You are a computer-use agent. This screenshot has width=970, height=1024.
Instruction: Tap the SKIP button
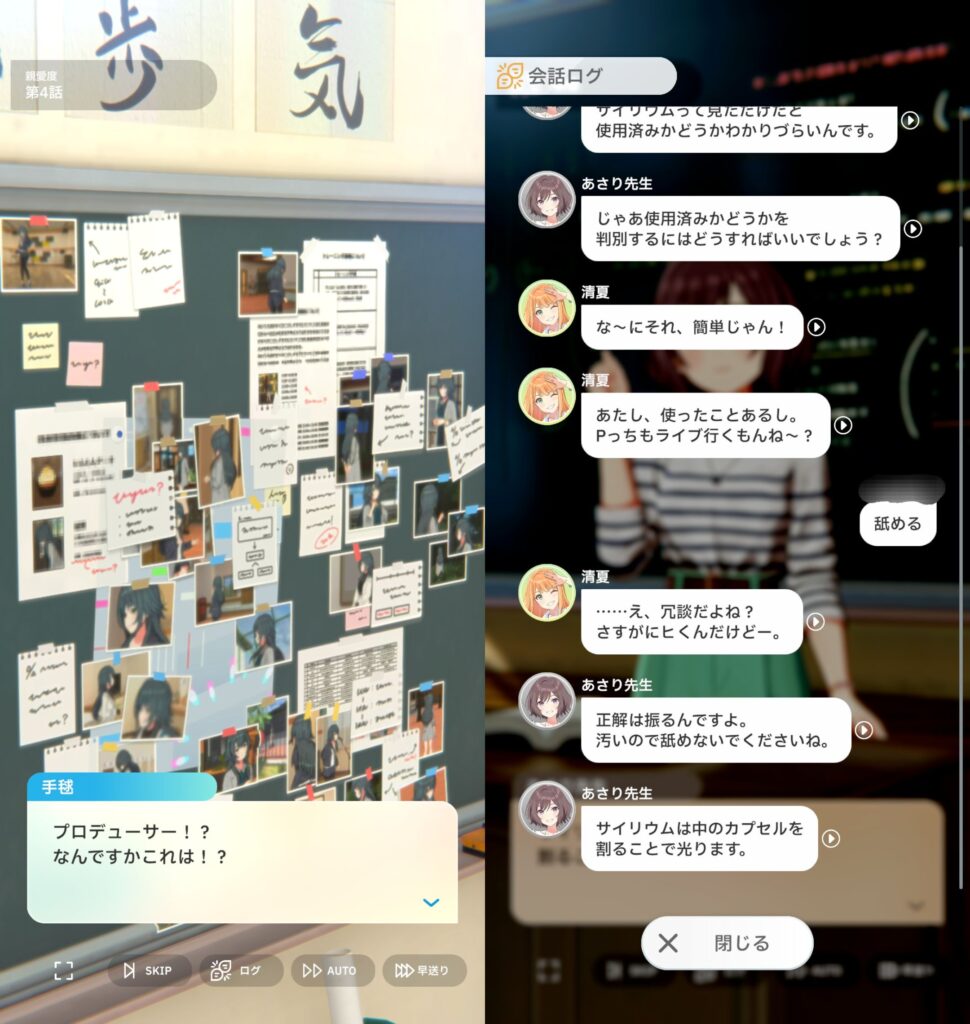pyautogui.click(x=149, y=970)
